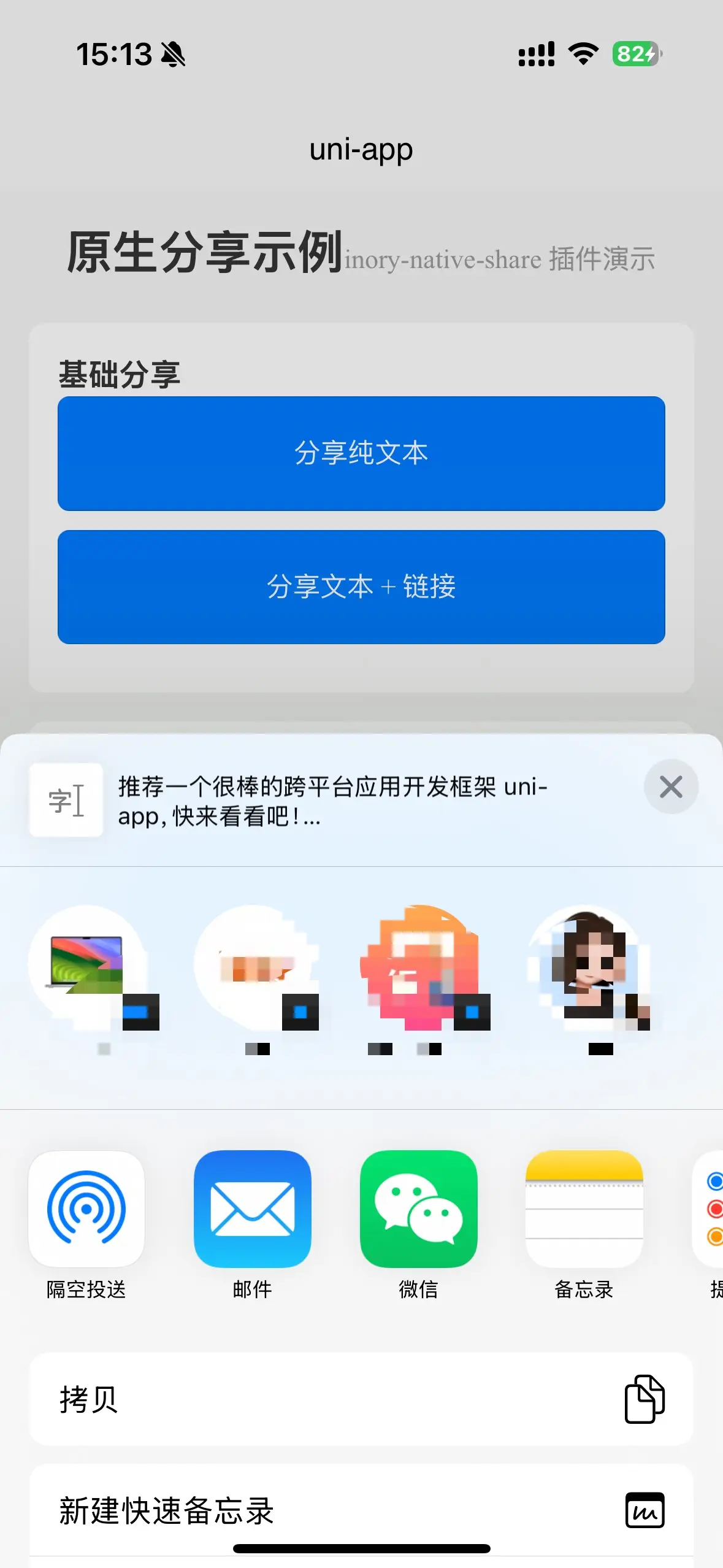This screenshot has height=1568, width=723.
Task: Share to Mail (邮件) app
Action: pos(252,1209)
